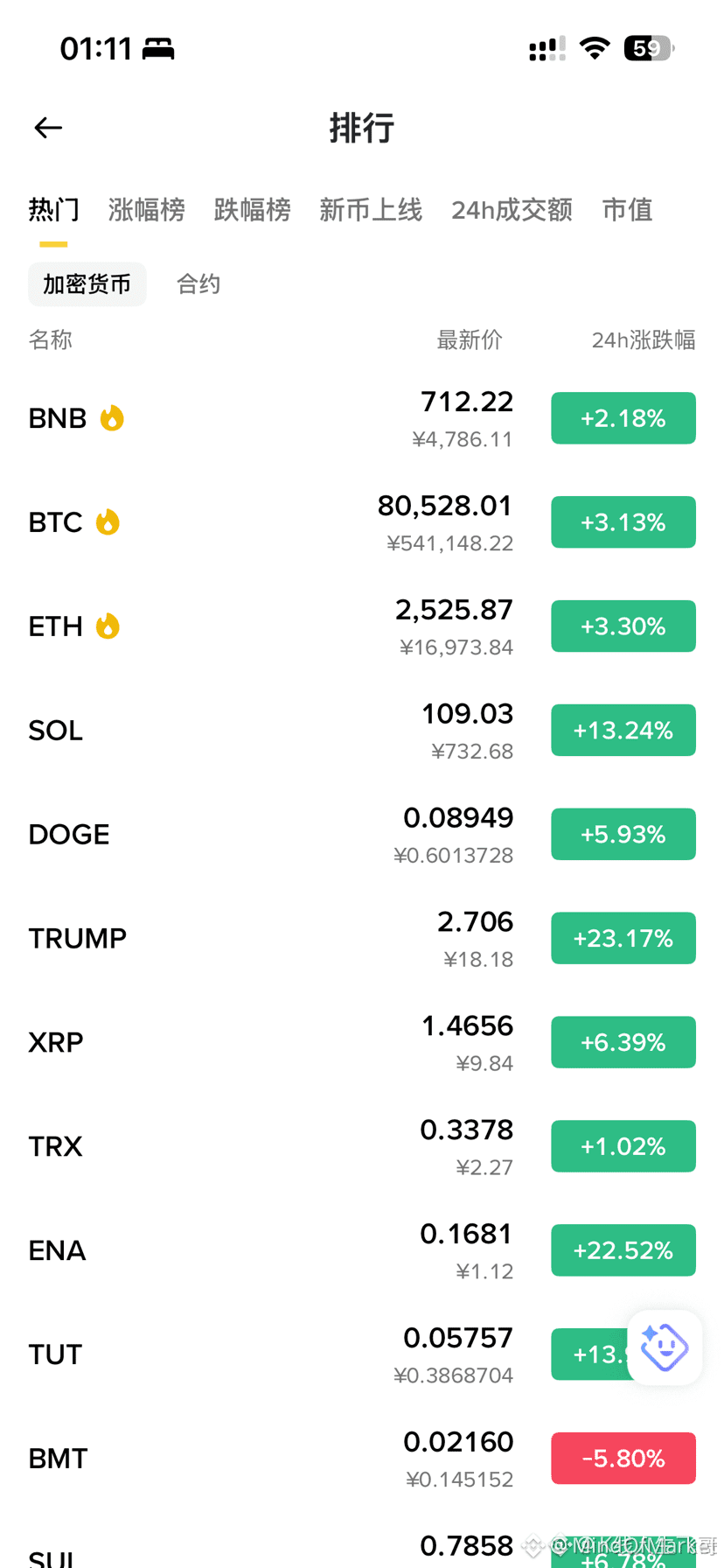Open the BTC coin row
Image resolution: width=724 pixels, height=1568 pixels.
[x=362, y=522]
